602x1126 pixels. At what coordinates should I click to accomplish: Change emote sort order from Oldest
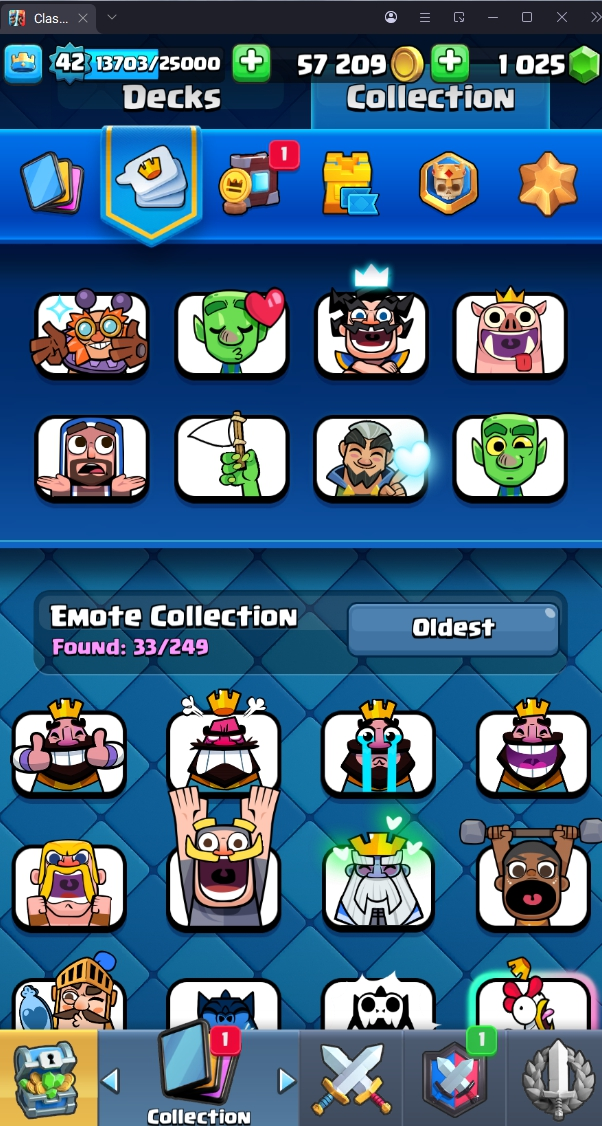pos(453,628)
